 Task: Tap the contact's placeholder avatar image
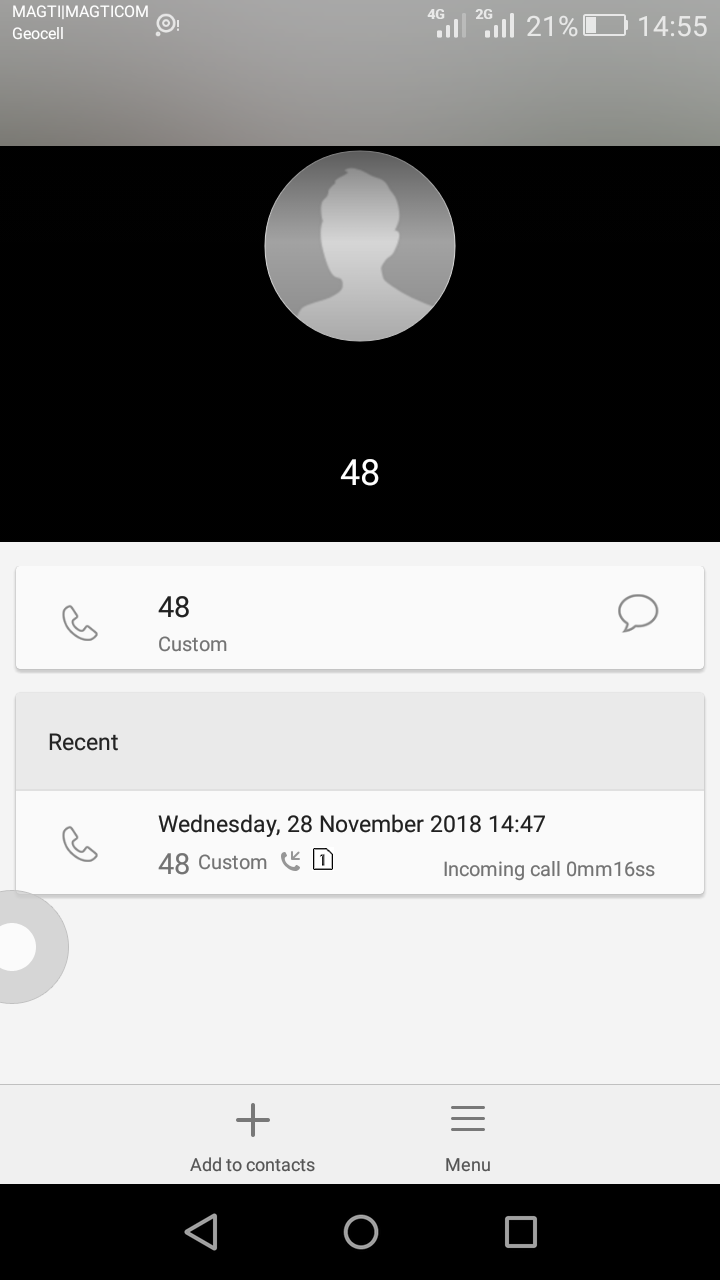[360, 246]
